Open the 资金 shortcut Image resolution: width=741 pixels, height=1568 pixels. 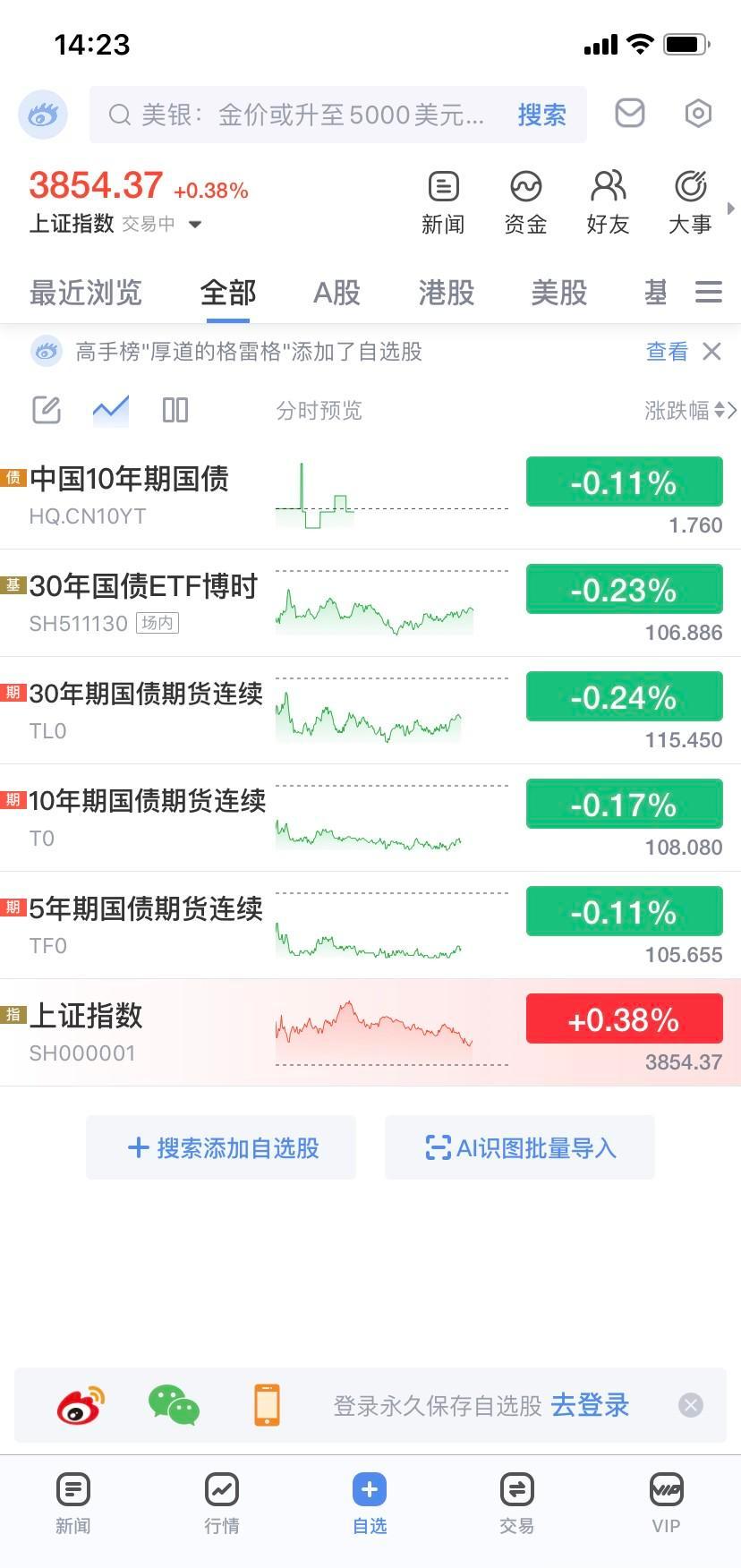pos(525,203)
